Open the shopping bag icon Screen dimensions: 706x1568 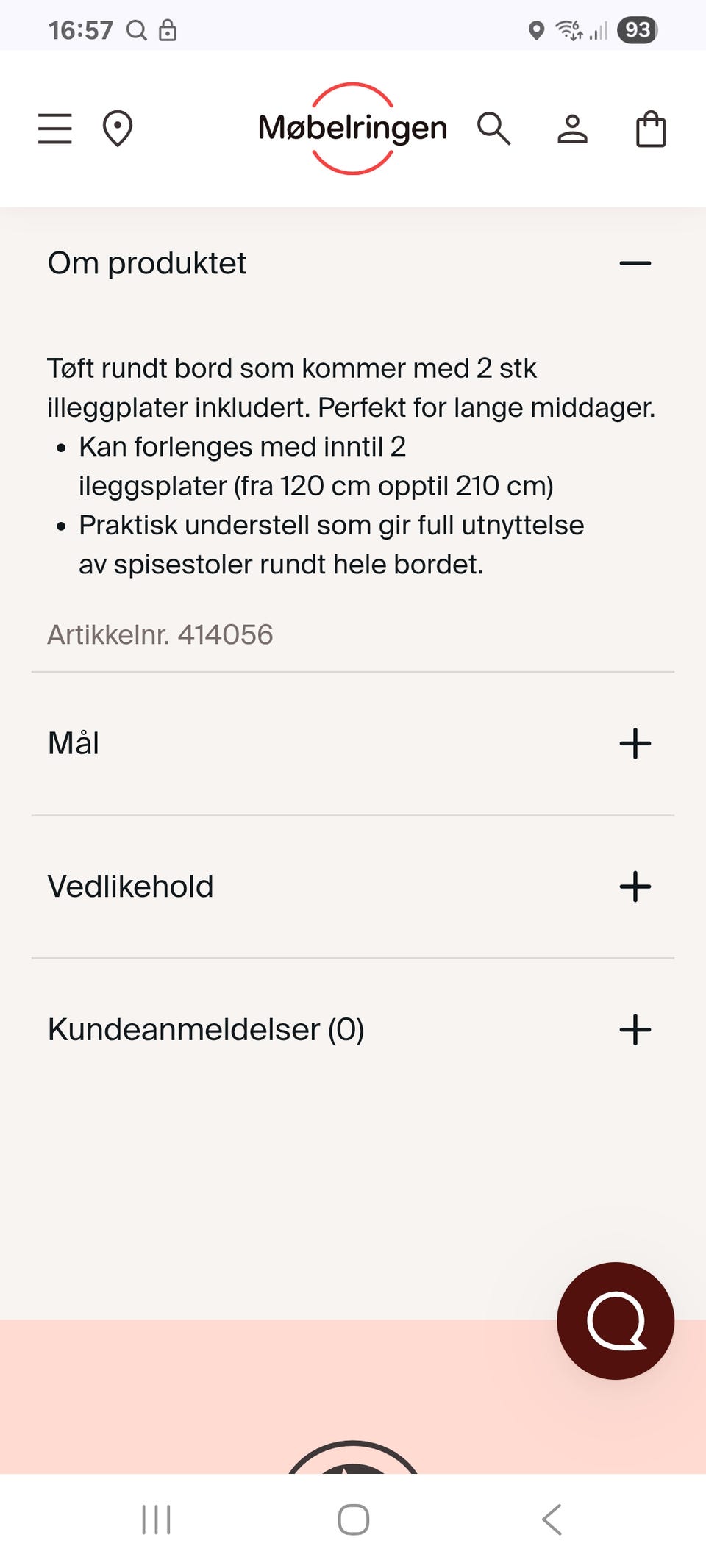tap(650, 129)
